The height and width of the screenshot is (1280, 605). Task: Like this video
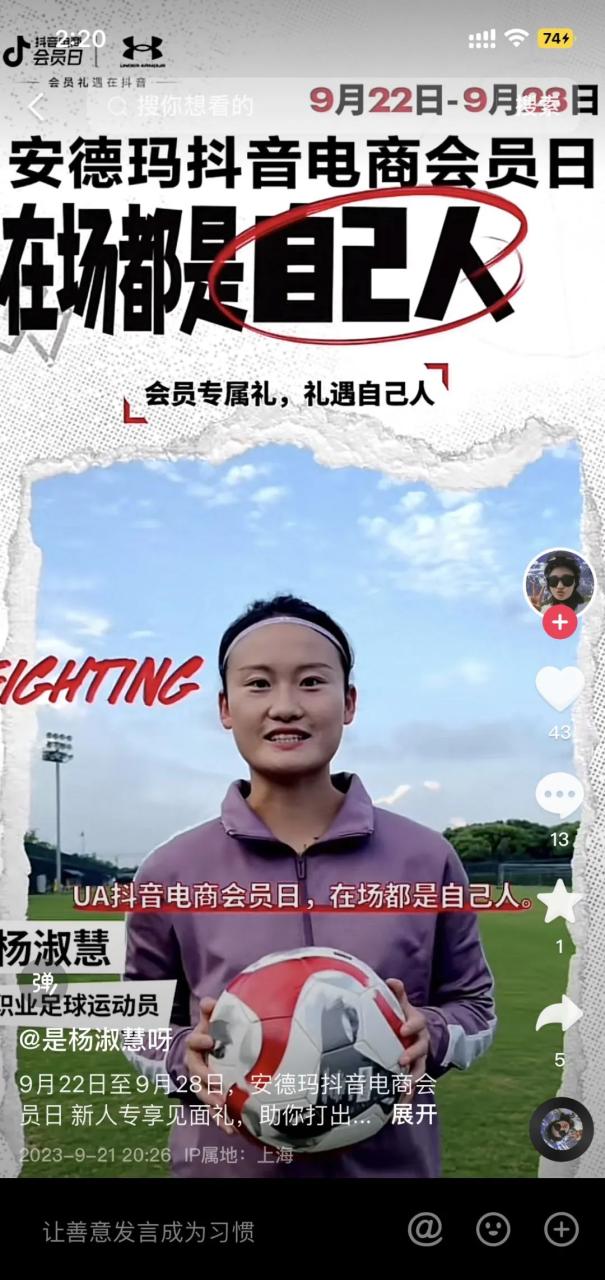coord(559,690)
